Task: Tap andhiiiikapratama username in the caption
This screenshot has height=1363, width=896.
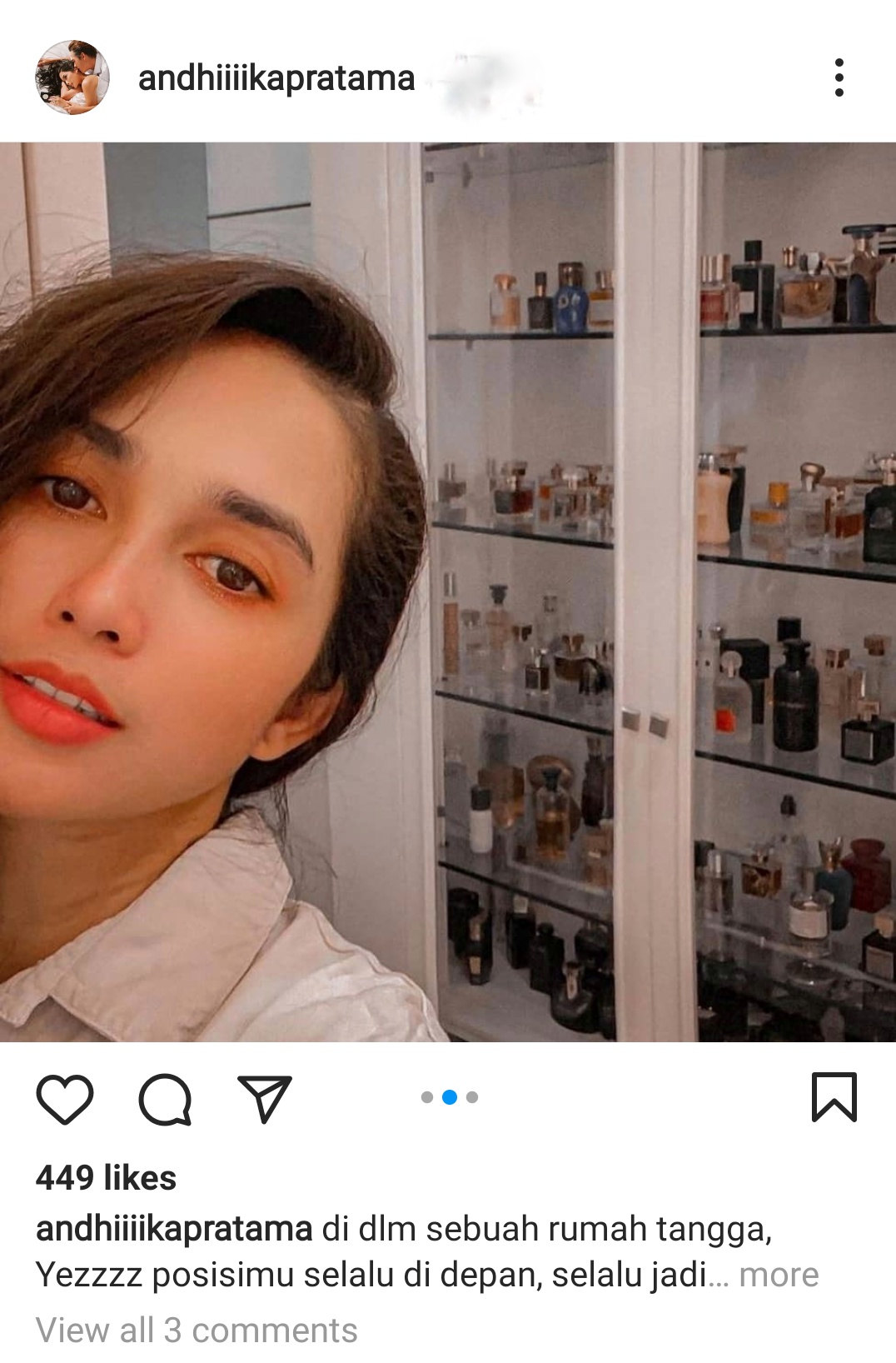Action: tap(174, 1230)
